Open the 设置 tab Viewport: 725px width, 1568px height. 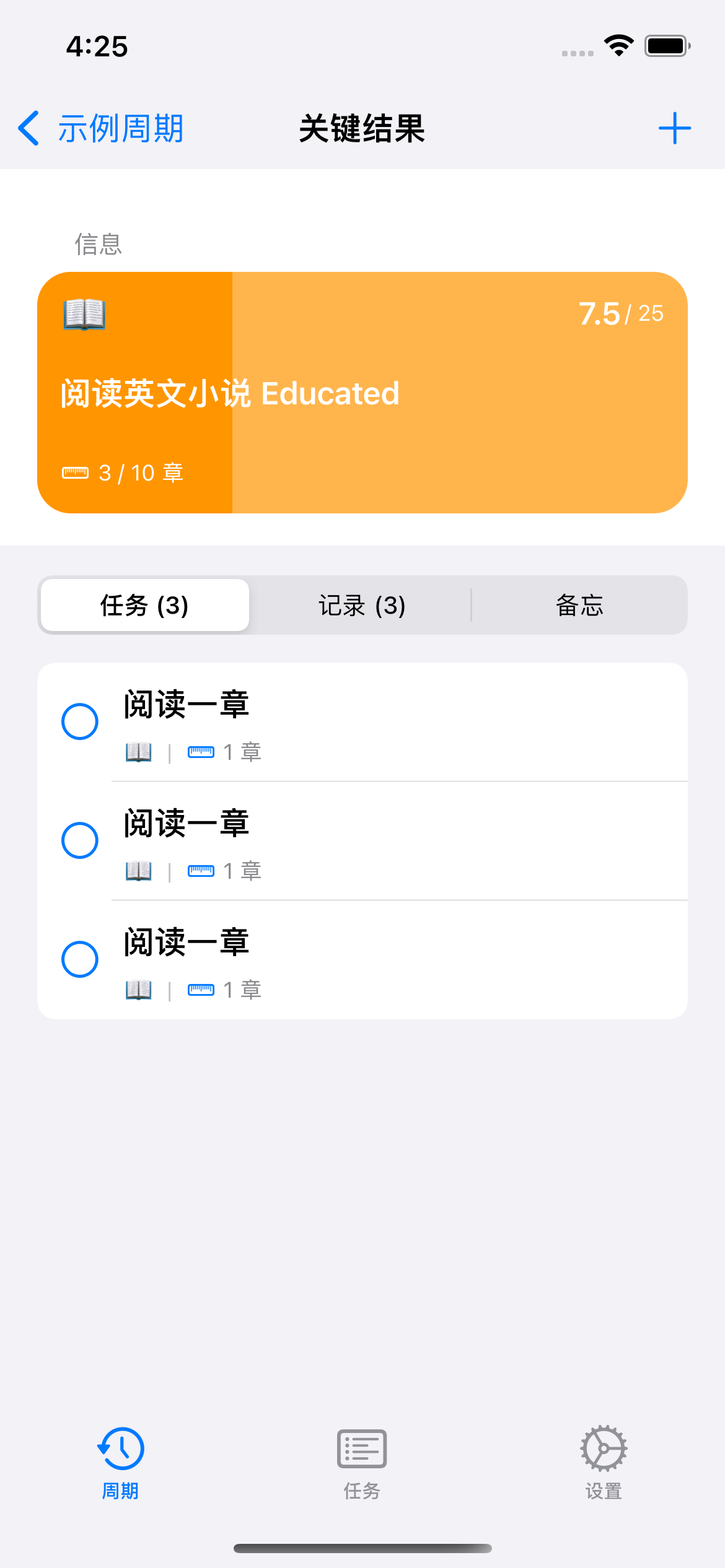pyautogui.click(x=604, y=1463)
